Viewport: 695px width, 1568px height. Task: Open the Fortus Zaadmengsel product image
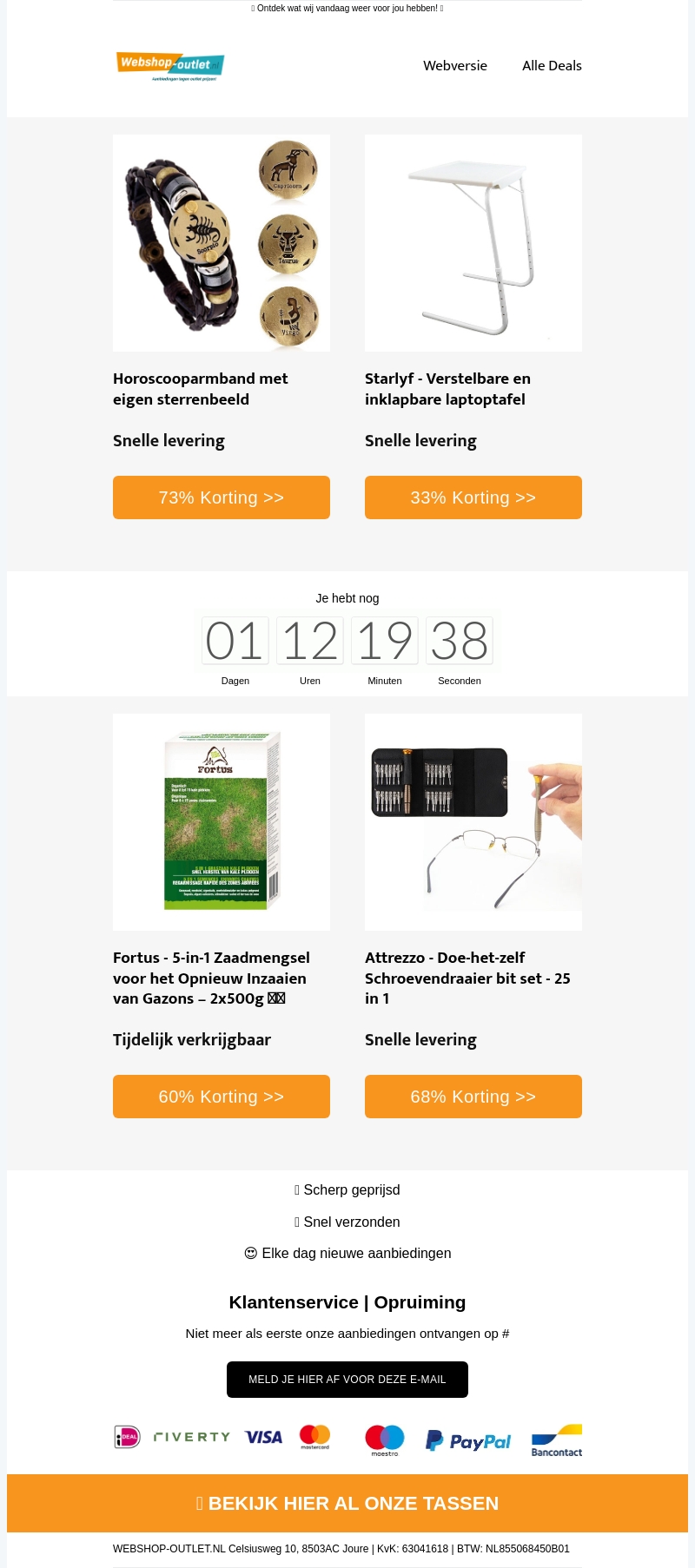coord(222,822)
